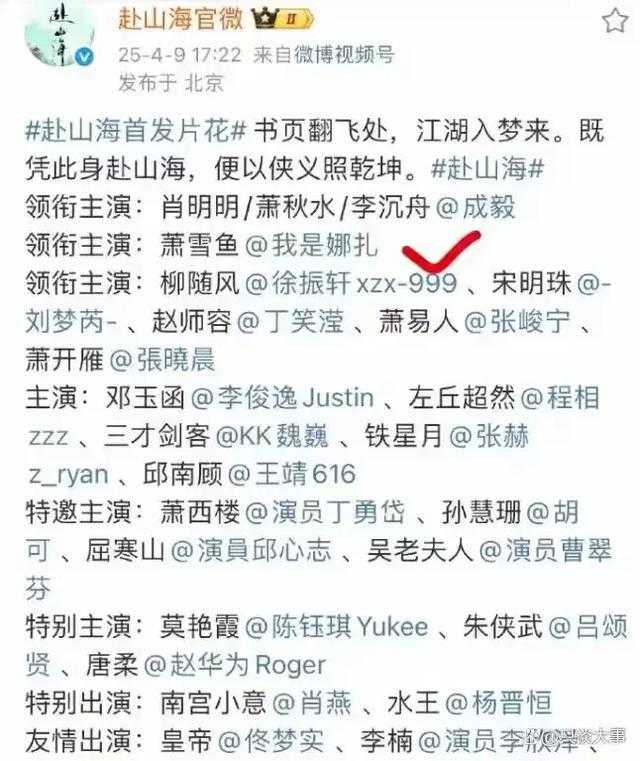Visit the @成毅 profile link
This screenshot has width=640, height=761.
pos(476,208)
